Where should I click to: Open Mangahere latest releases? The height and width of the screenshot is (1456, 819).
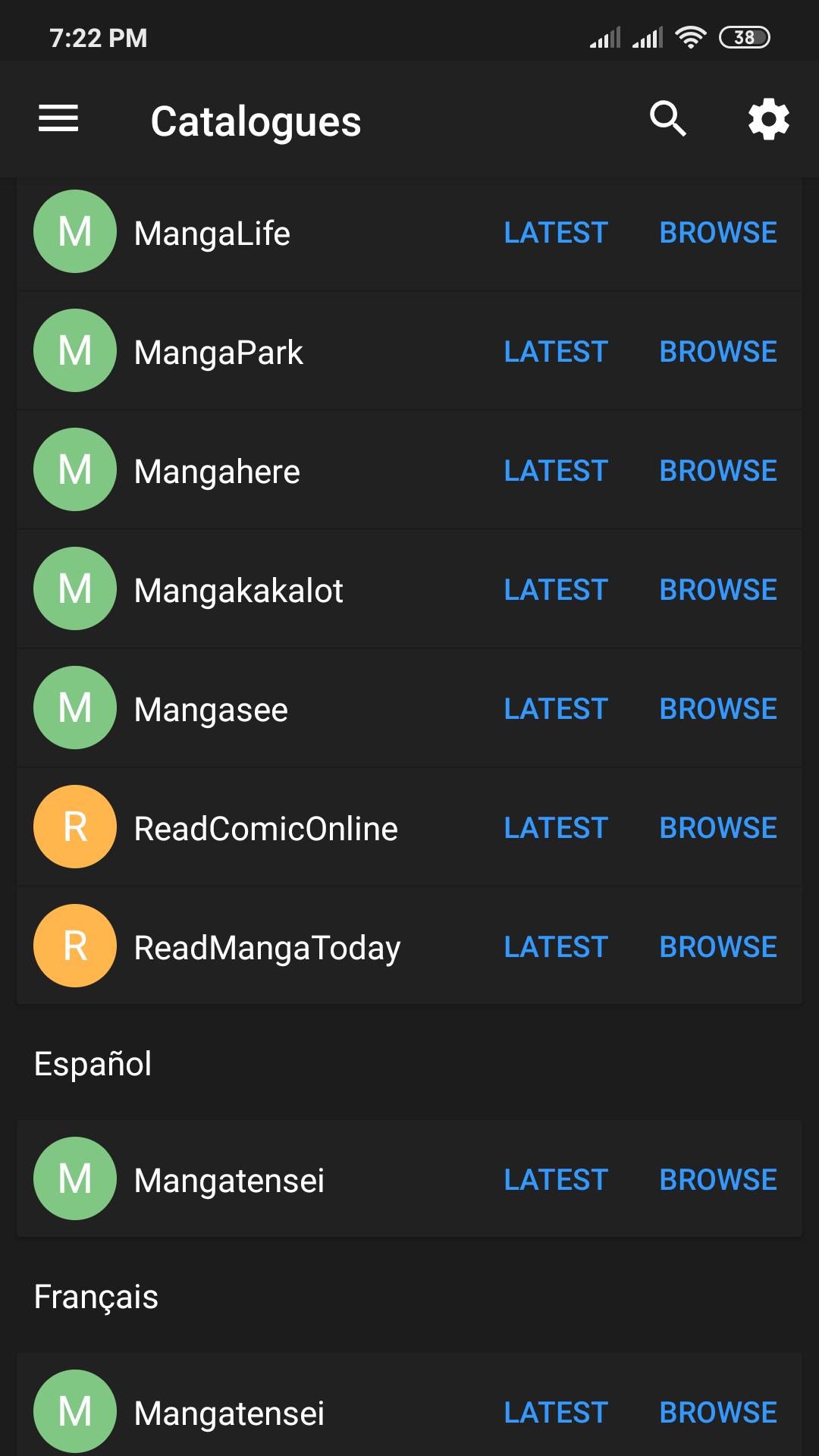coord(556,471)
